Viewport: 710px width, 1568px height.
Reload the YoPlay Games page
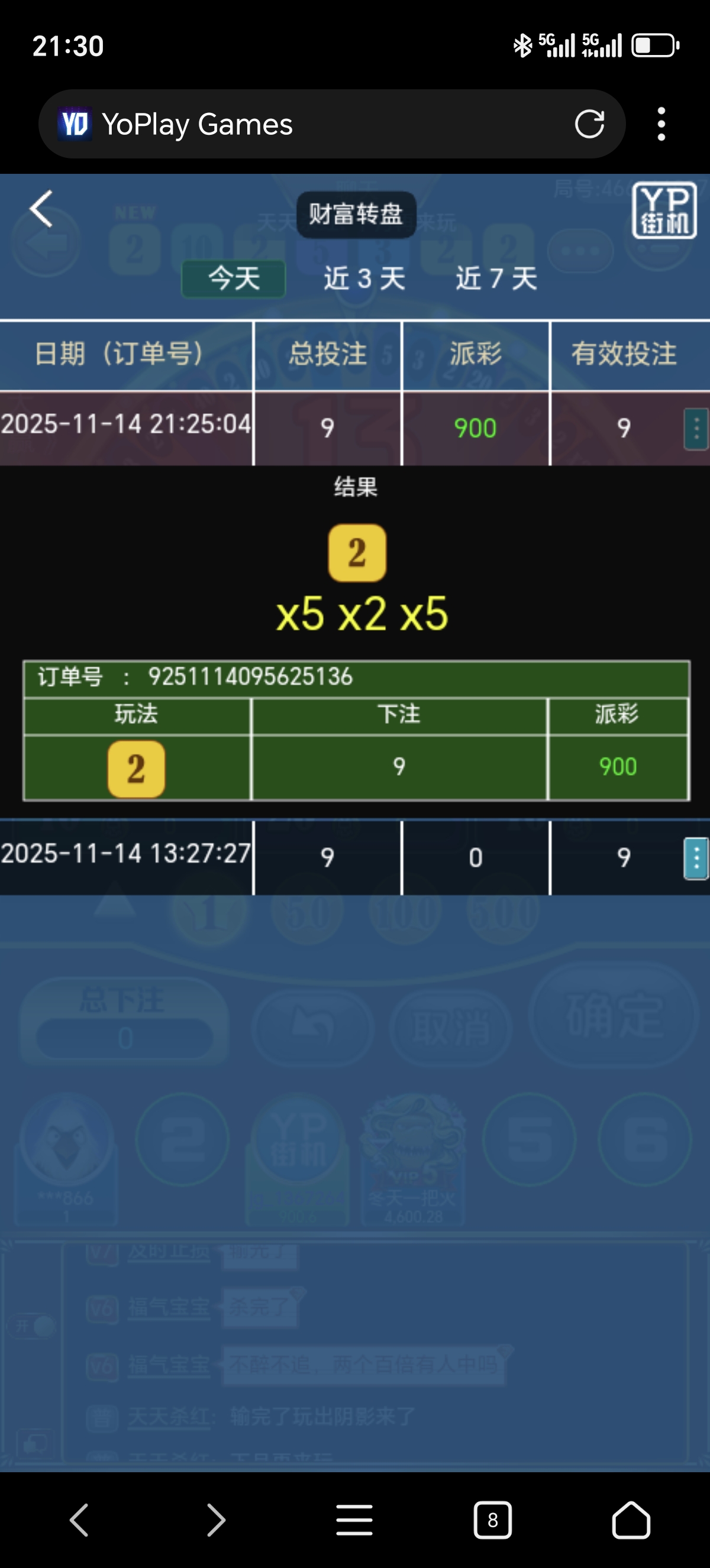[x=589, y=124]
